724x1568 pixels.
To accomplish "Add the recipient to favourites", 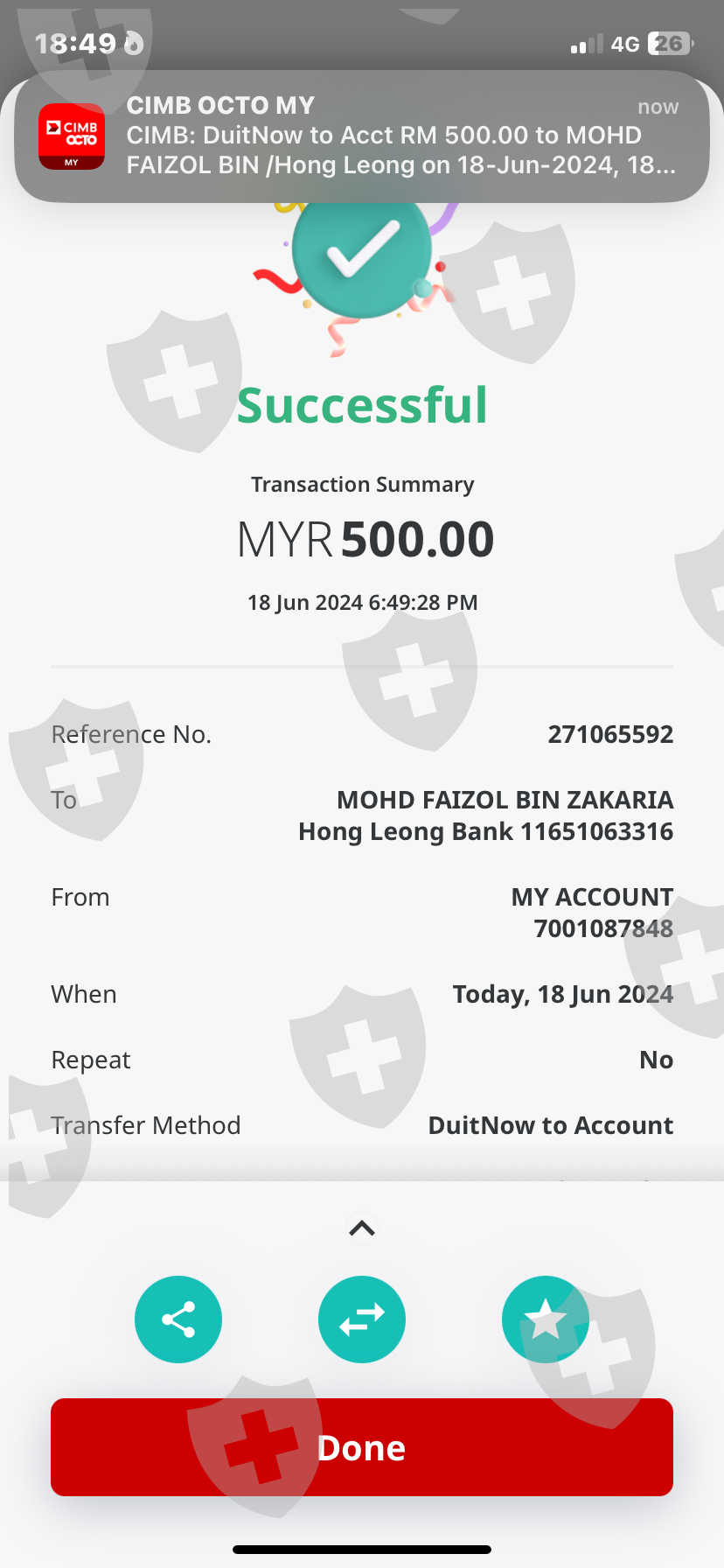I will [x=545, y=1319].
